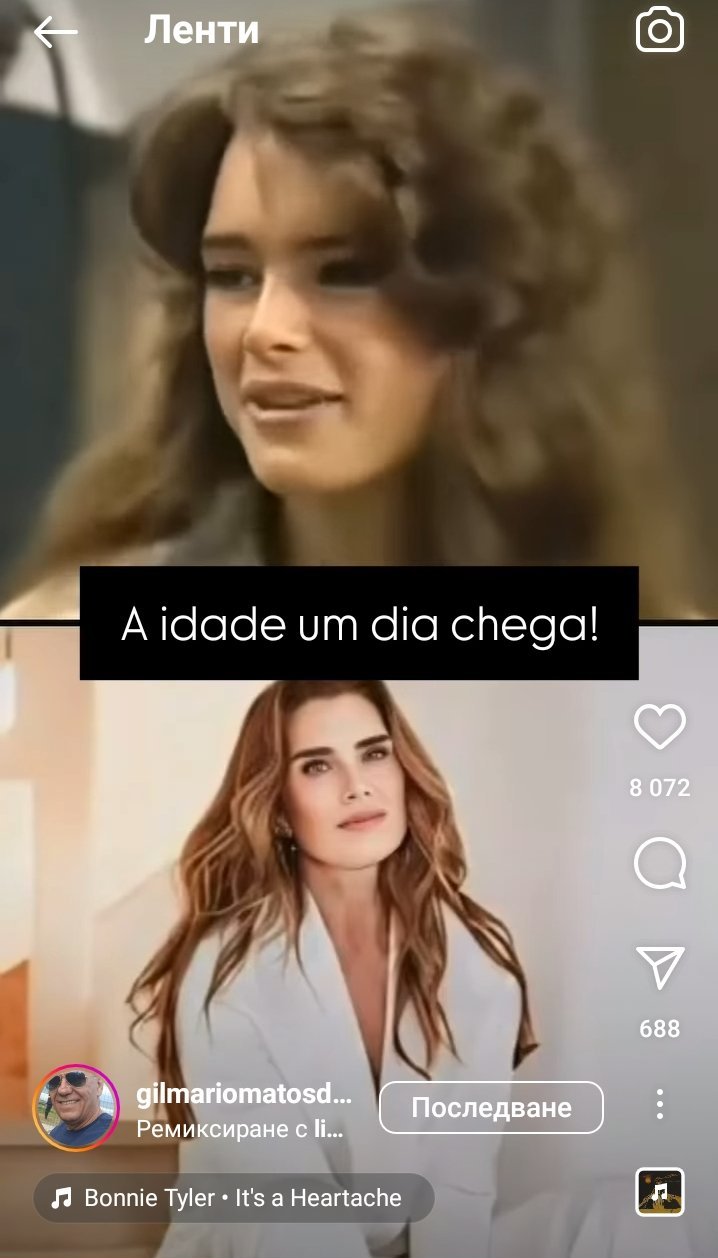This screenshot has width=718, height=1258.
Task: Open the camera to create a reel
Action: (x=660, y=31)
